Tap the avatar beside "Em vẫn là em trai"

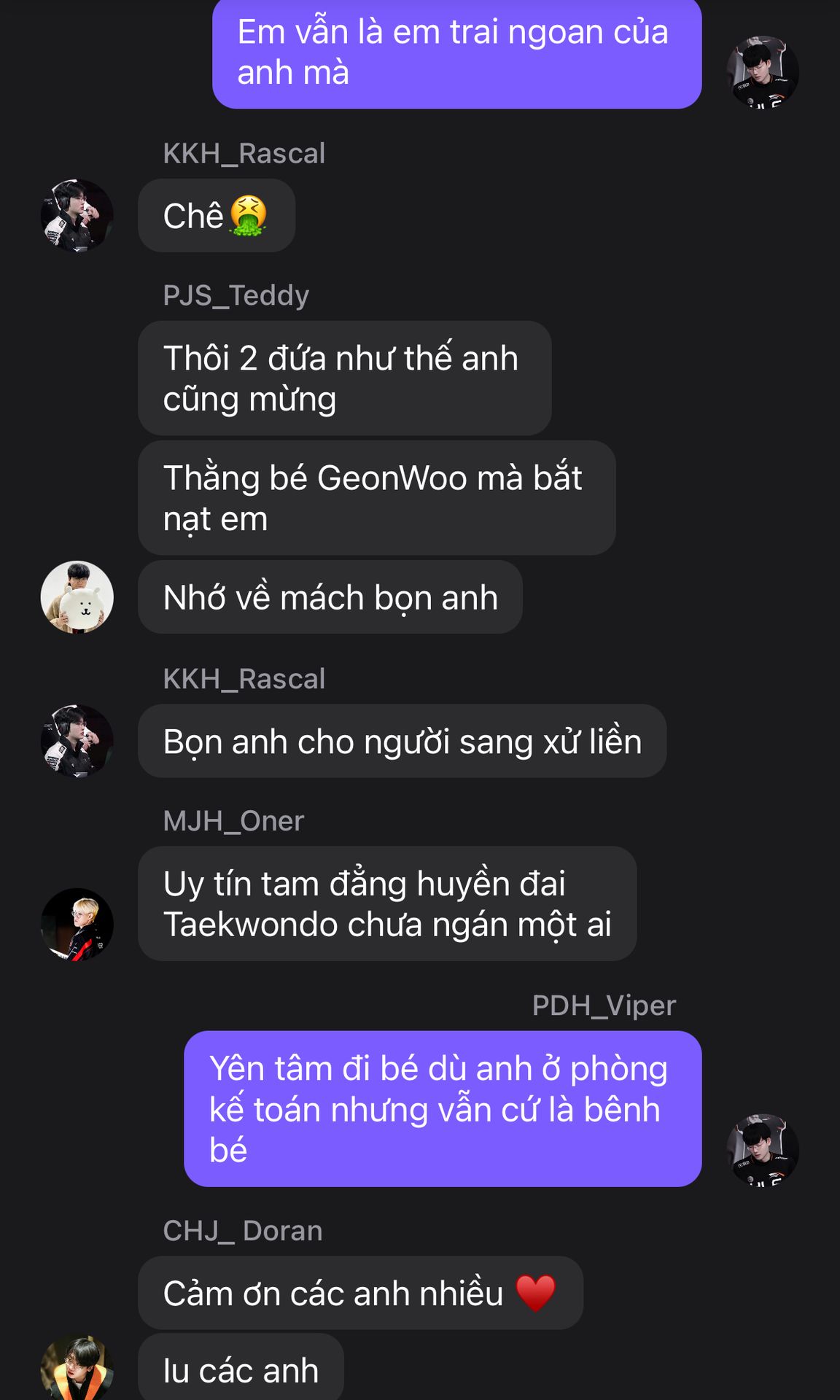[763, 72]
